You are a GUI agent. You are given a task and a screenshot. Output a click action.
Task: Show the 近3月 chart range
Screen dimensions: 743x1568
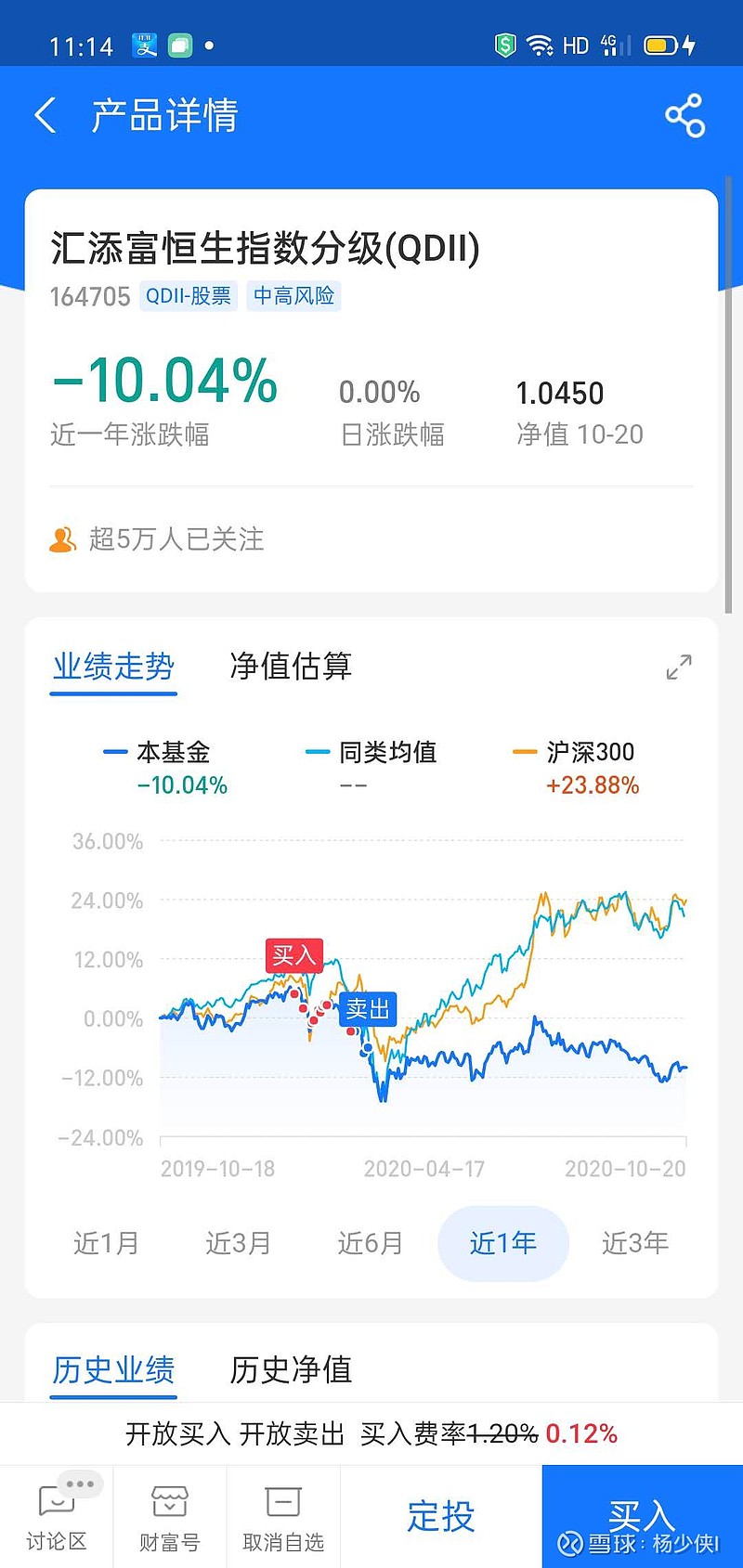click(x=238, y=1242)
